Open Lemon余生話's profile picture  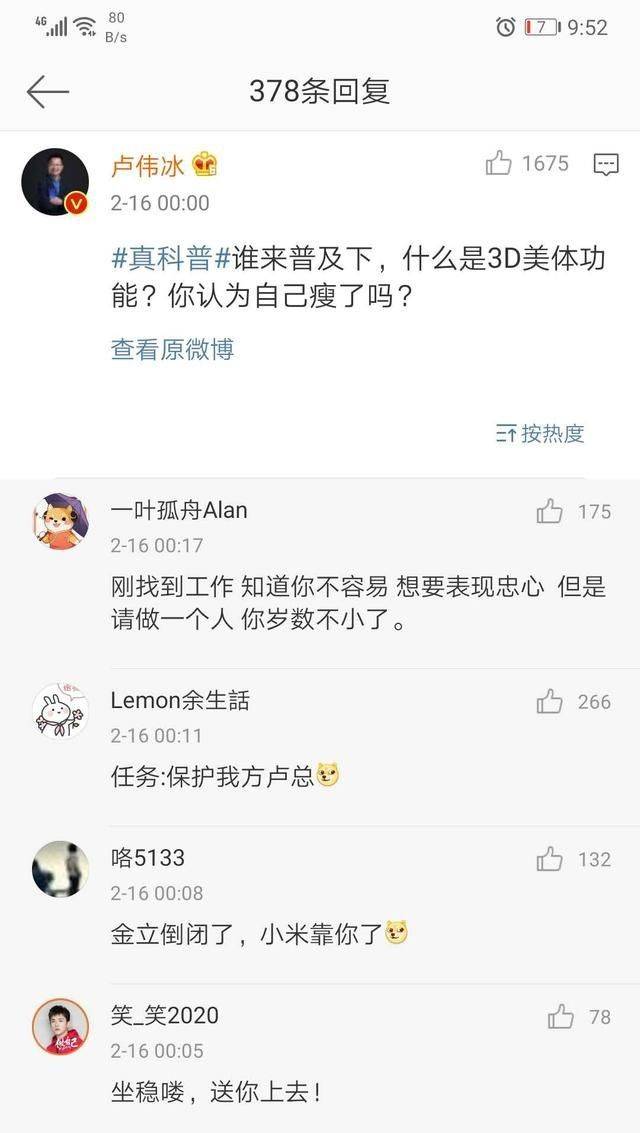click(60, 712)
